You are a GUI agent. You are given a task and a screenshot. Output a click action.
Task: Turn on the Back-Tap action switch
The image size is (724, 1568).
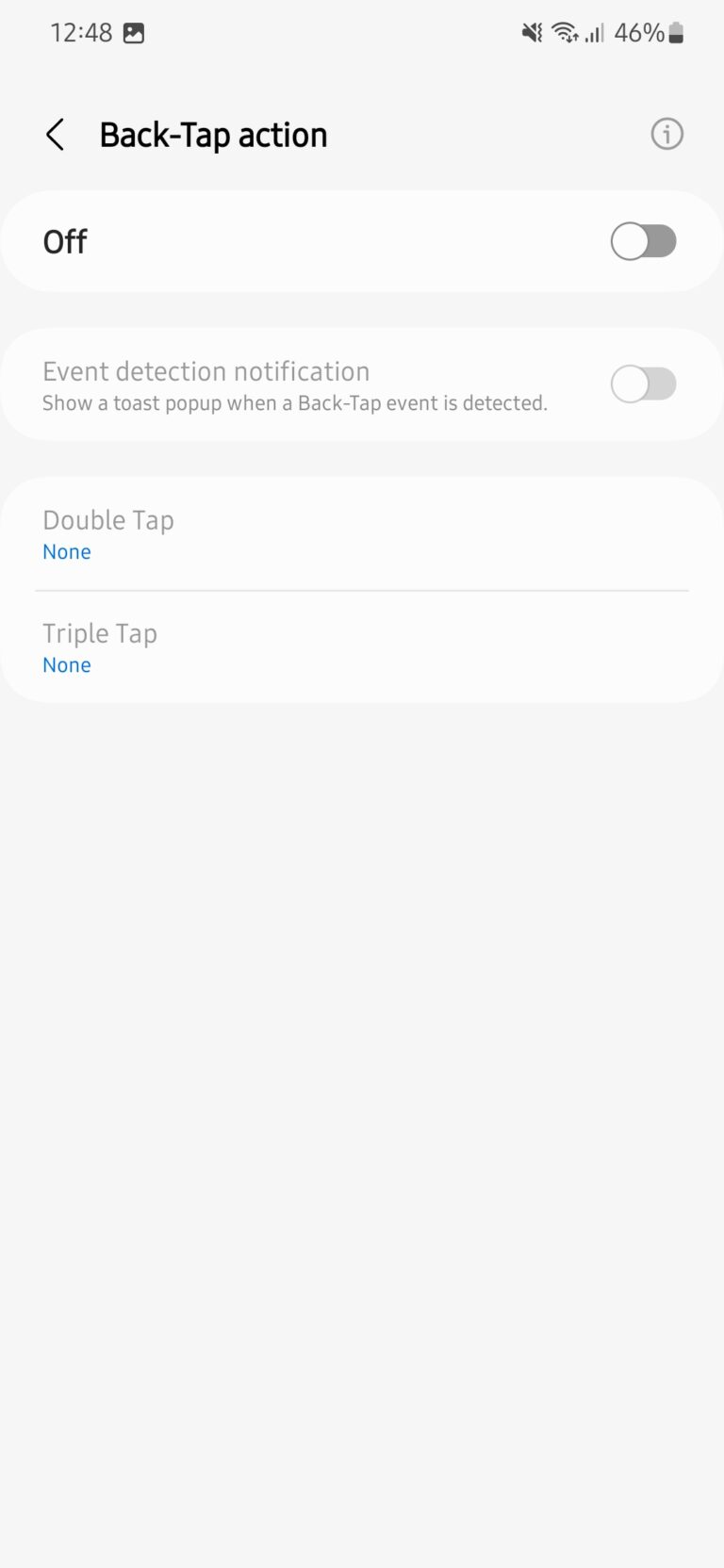coord(643,241)
